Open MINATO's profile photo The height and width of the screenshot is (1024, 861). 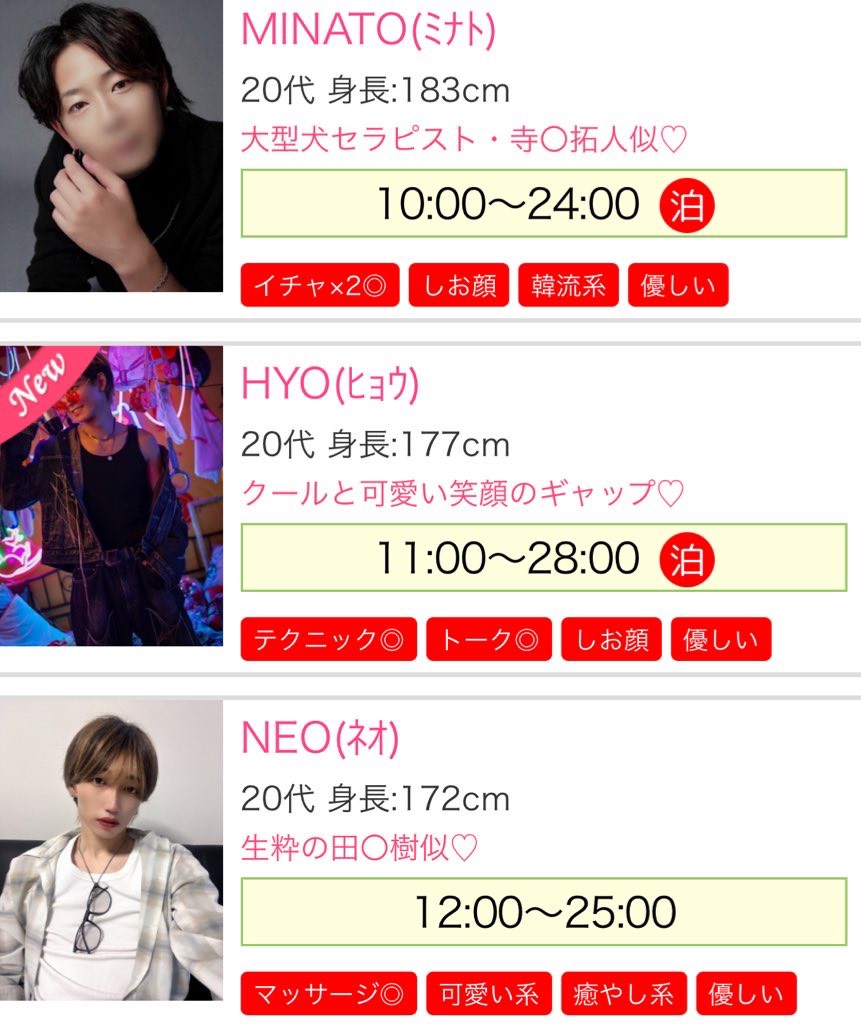click(x=111, y=146)
